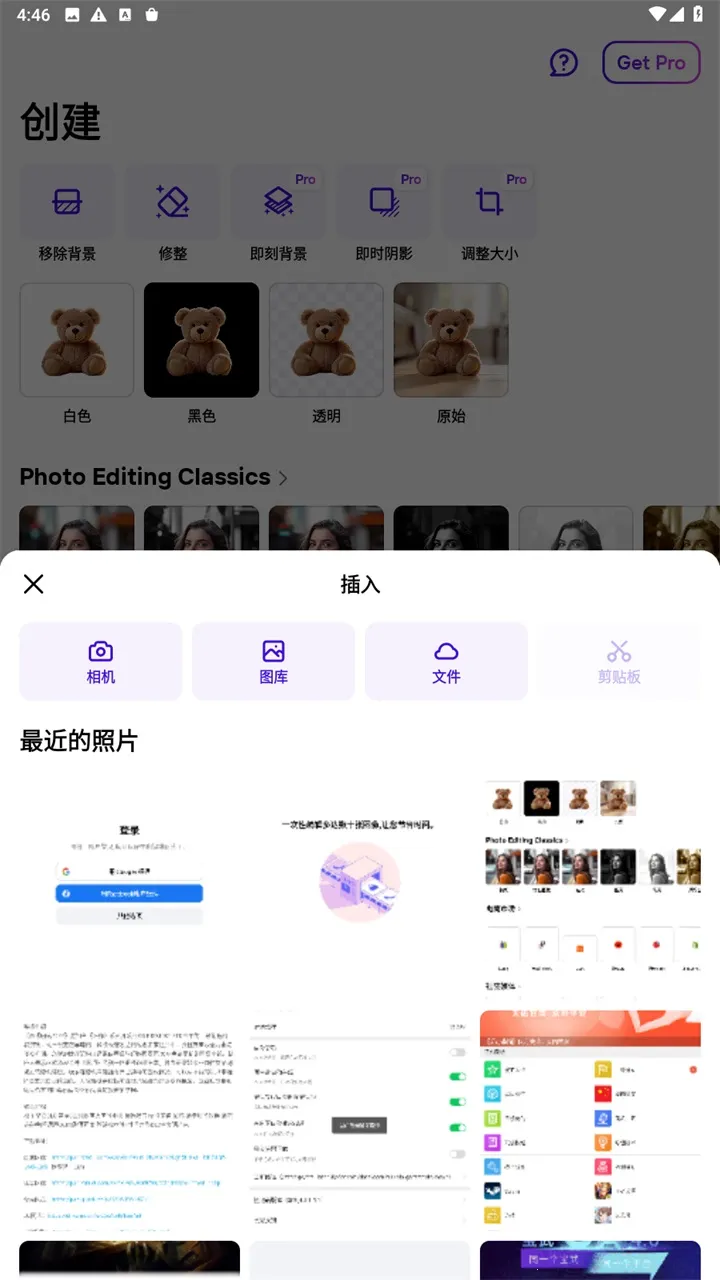Screen dimensions: 720x1280
Task: Open 图库 to pick an image
Action: pos(273,662)
